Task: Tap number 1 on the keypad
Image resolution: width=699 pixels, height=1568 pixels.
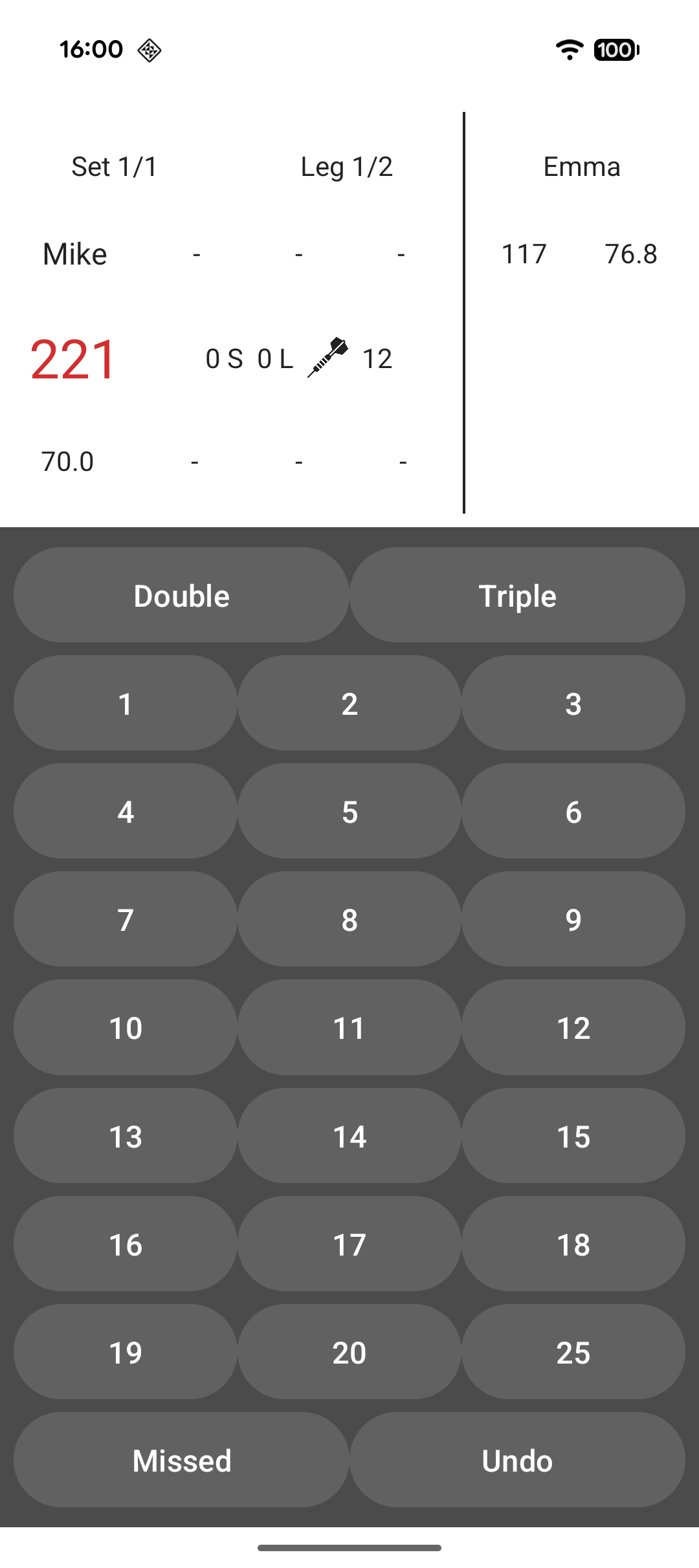Action: (126, 703)
